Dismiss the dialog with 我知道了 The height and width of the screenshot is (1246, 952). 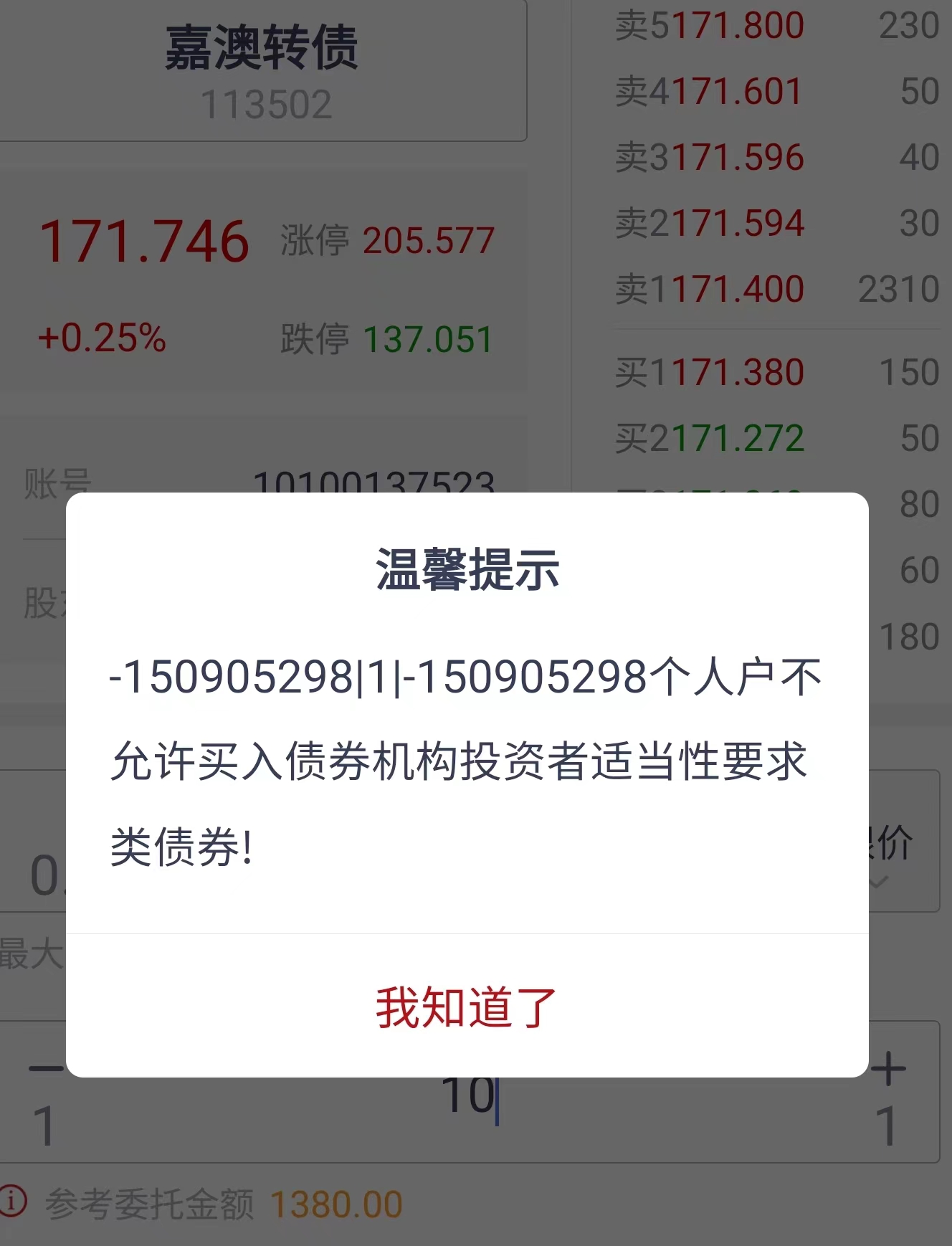467,1007
